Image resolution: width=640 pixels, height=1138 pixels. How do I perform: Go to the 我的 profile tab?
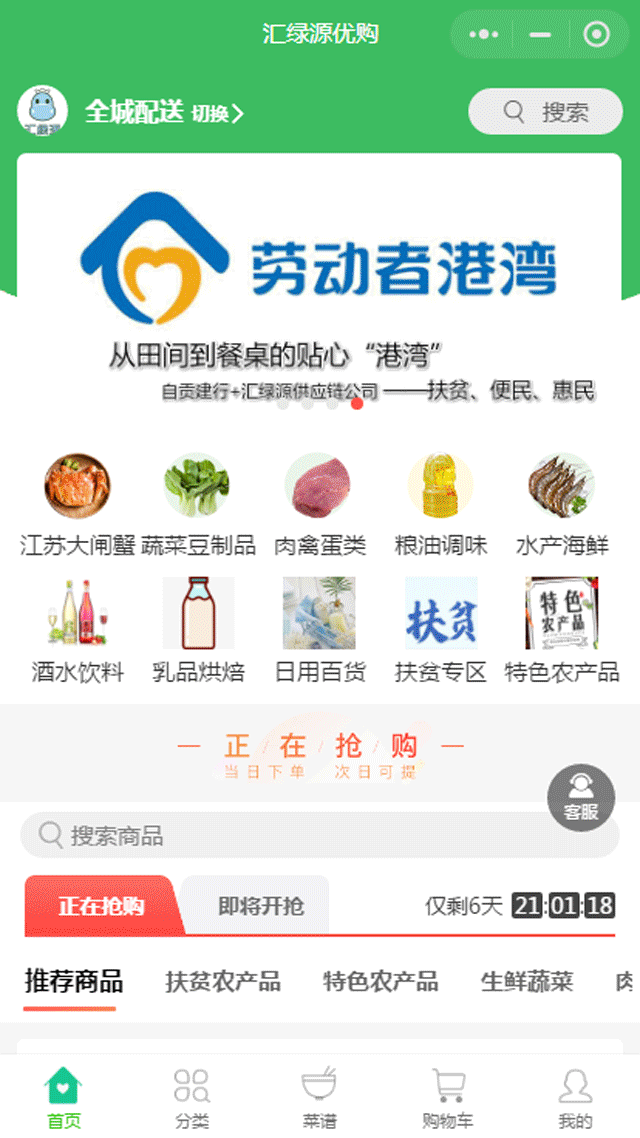(575, 1097)
